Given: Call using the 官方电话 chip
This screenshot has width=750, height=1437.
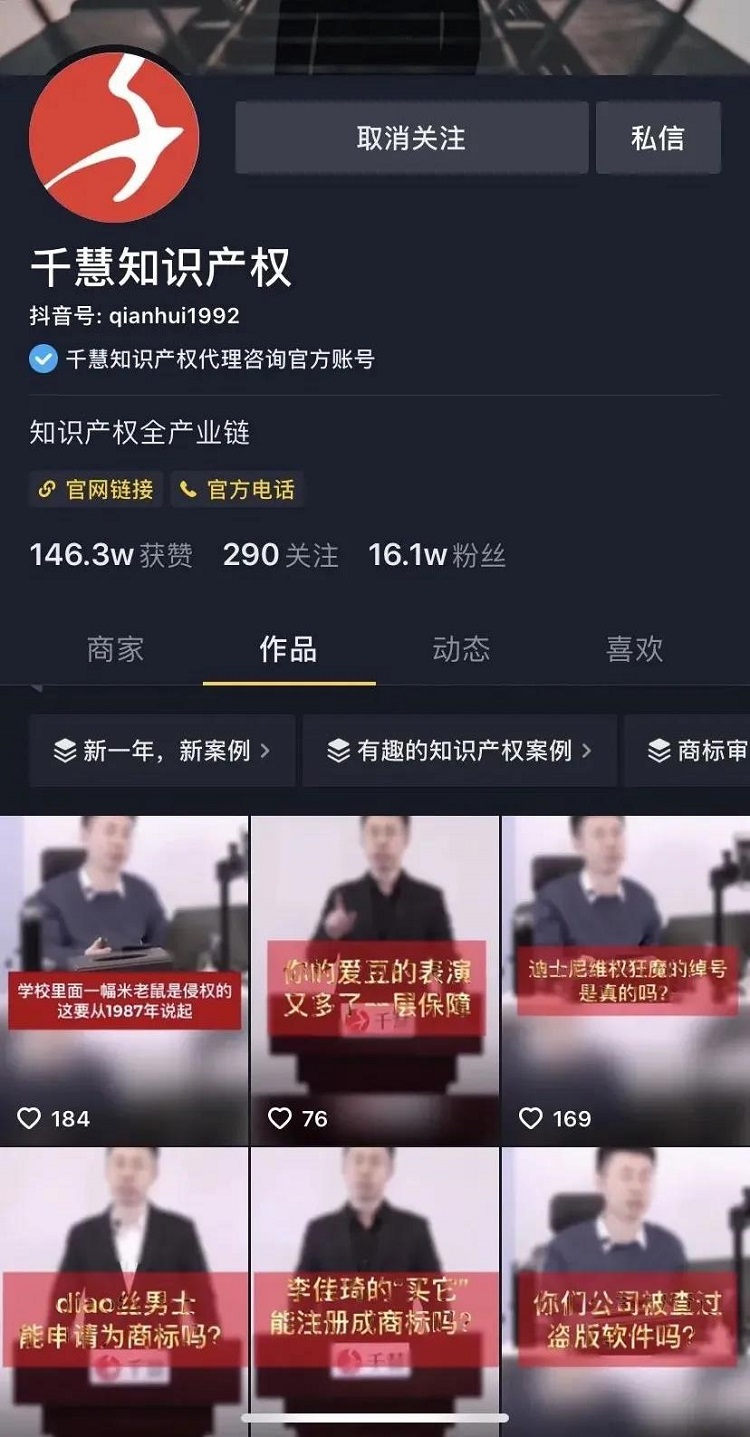Looking at the screenshot, I should pyautogui.click(x=237, y=490).
